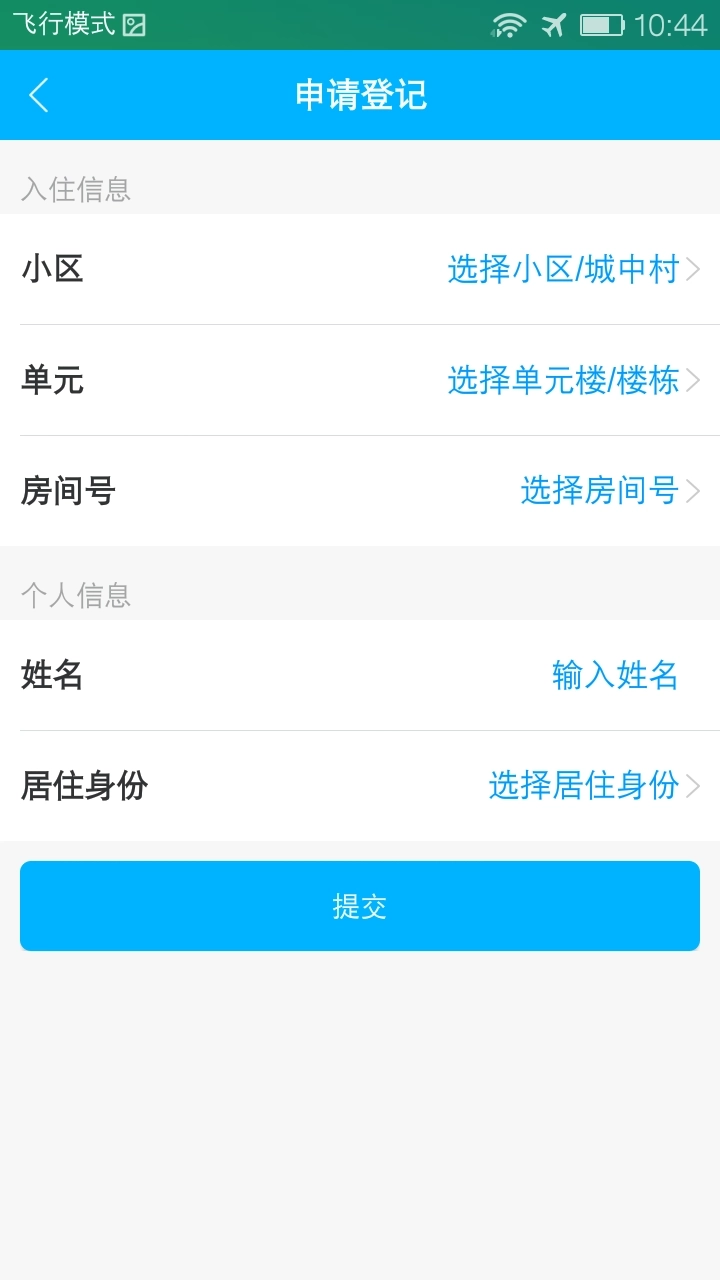Tap the back arrow to exit 申请登记

[38, 95]
